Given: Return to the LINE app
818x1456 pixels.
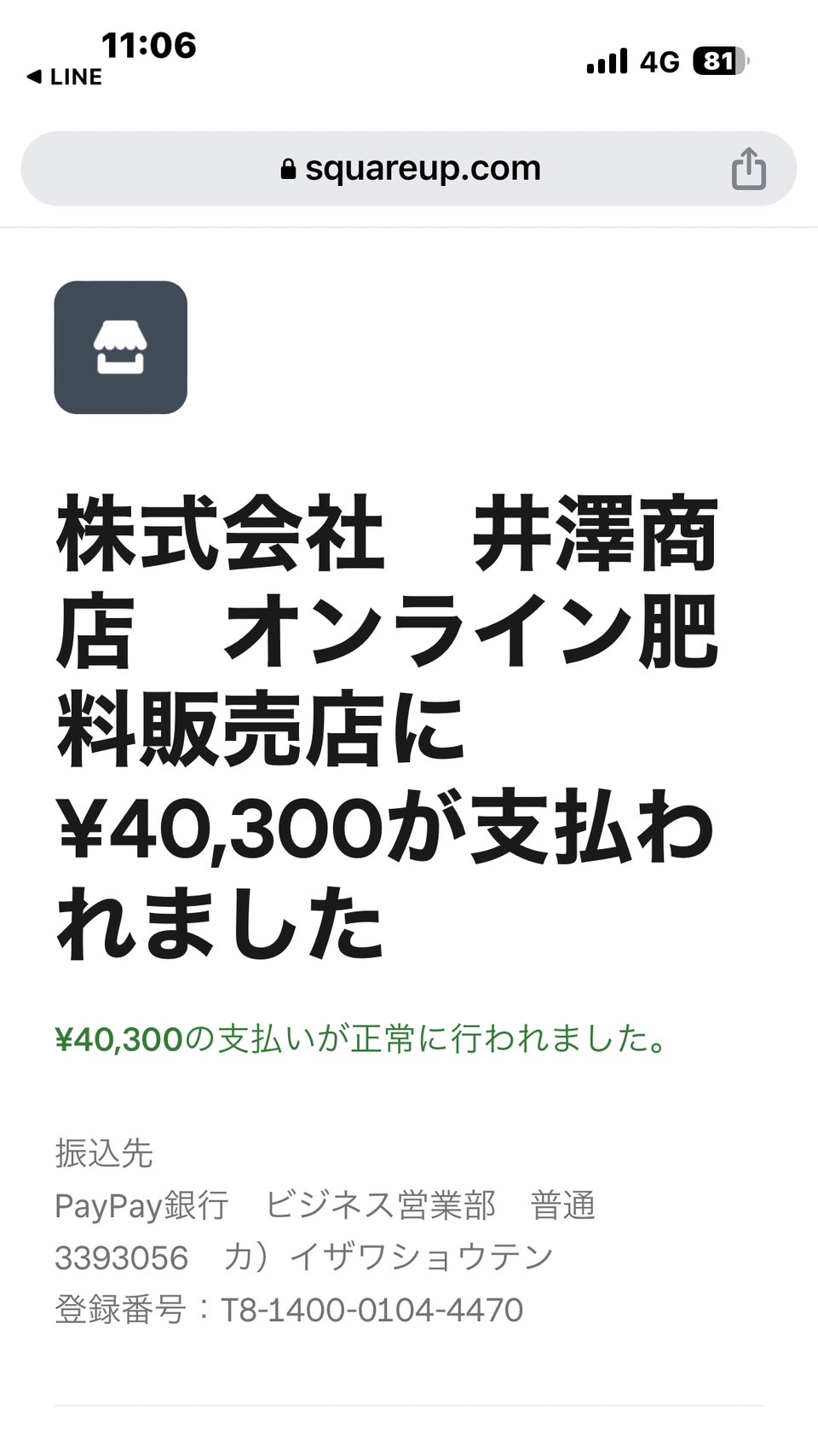Looking at the screenshot, I should pyautogui.click(x=64, y=77).
